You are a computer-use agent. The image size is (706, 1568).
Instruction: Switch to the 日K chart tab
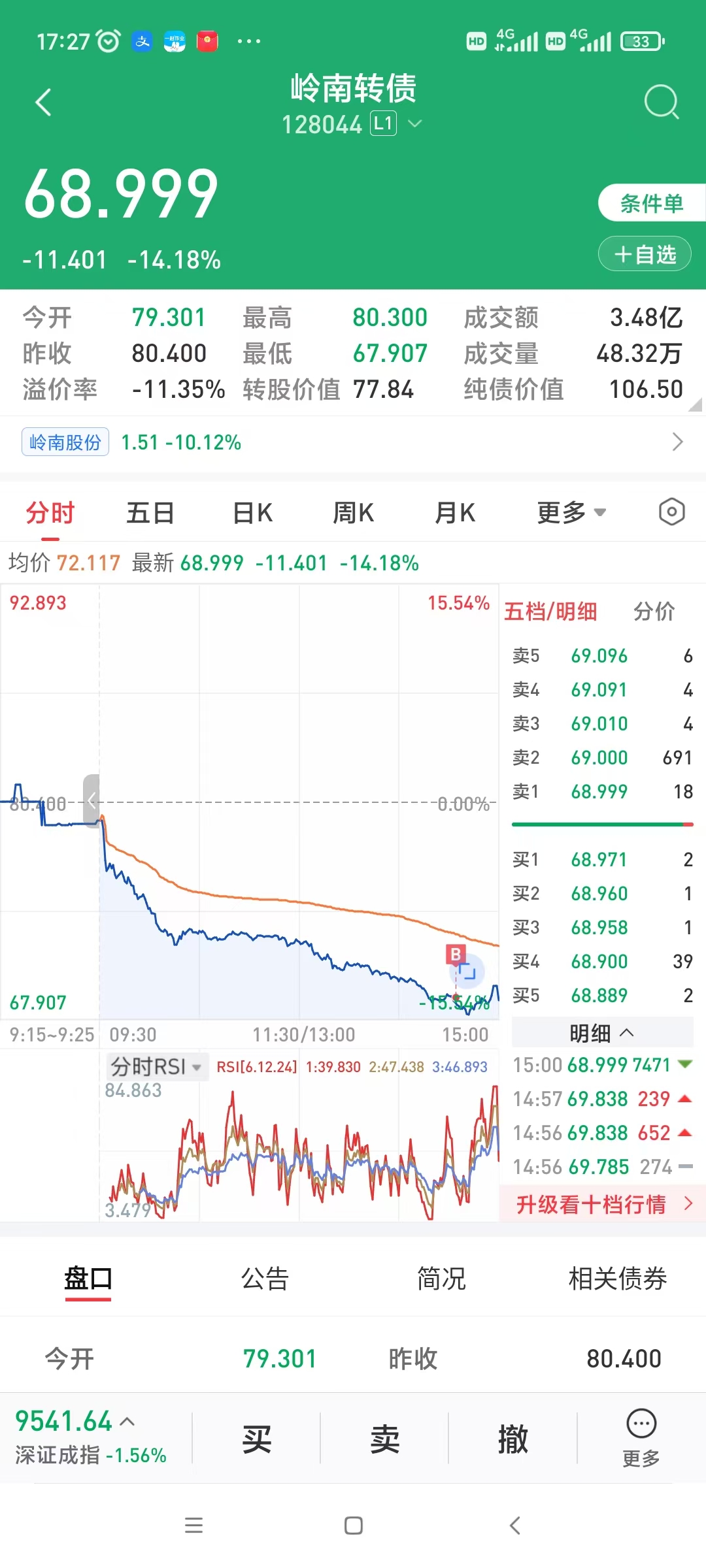[x=252, y=513]
